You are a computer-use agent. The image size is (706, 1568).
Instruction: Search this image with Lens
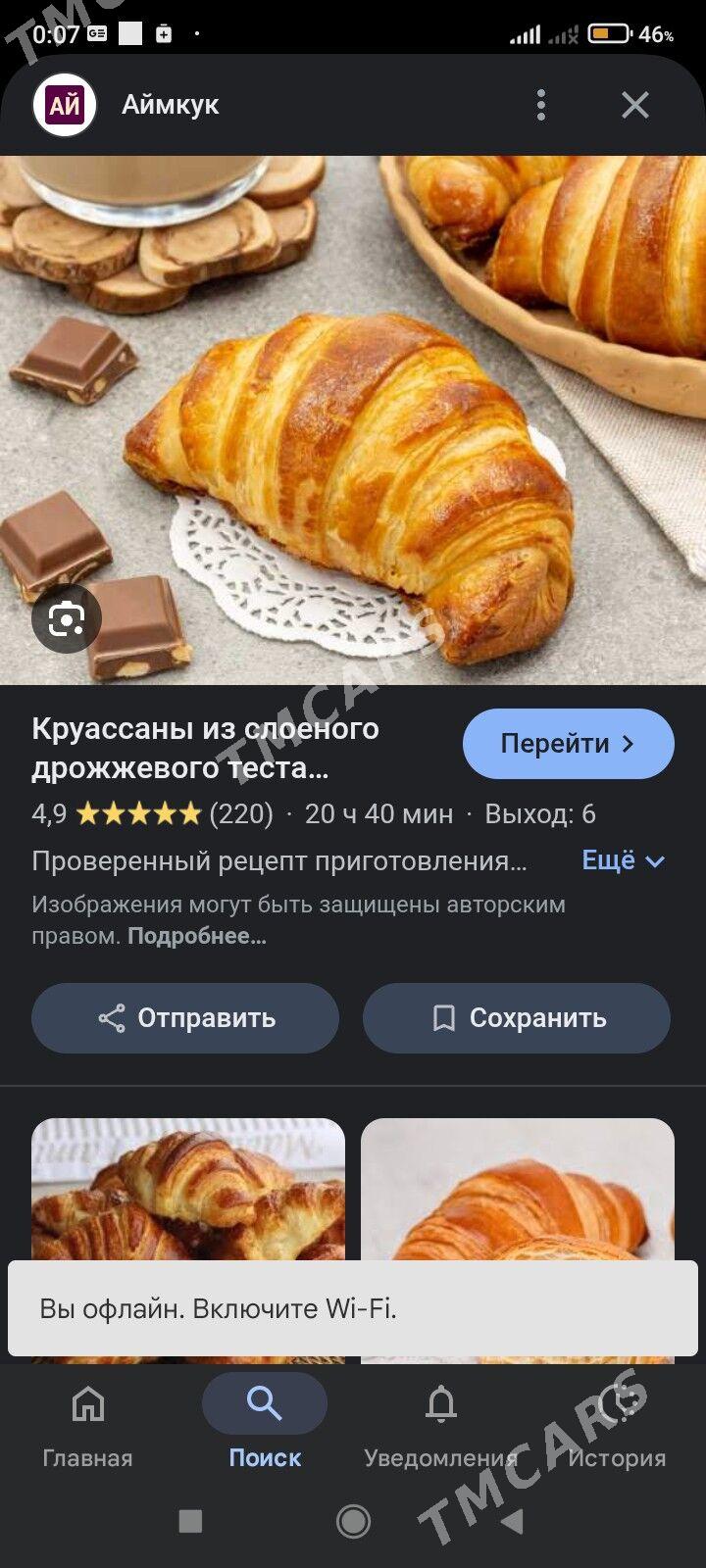click(67, 619)
